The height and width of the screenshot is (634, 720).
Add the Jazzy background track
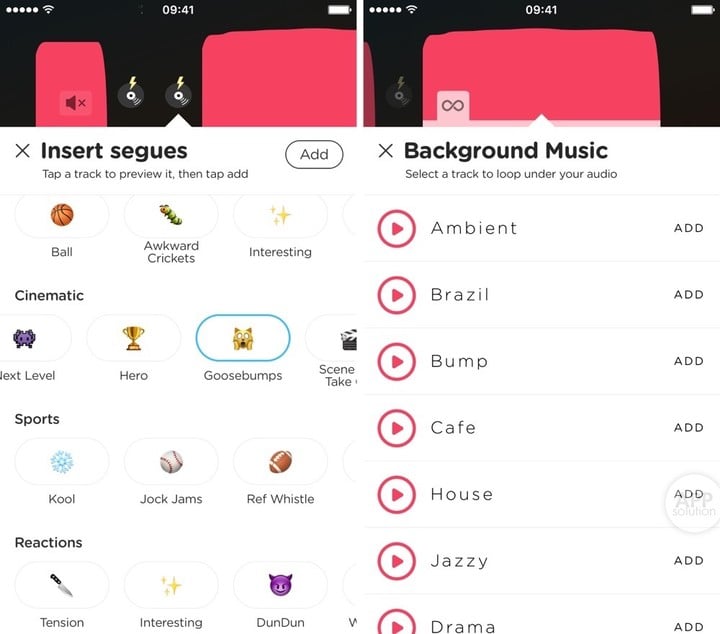pyautogui.click(x=689, y=561)
